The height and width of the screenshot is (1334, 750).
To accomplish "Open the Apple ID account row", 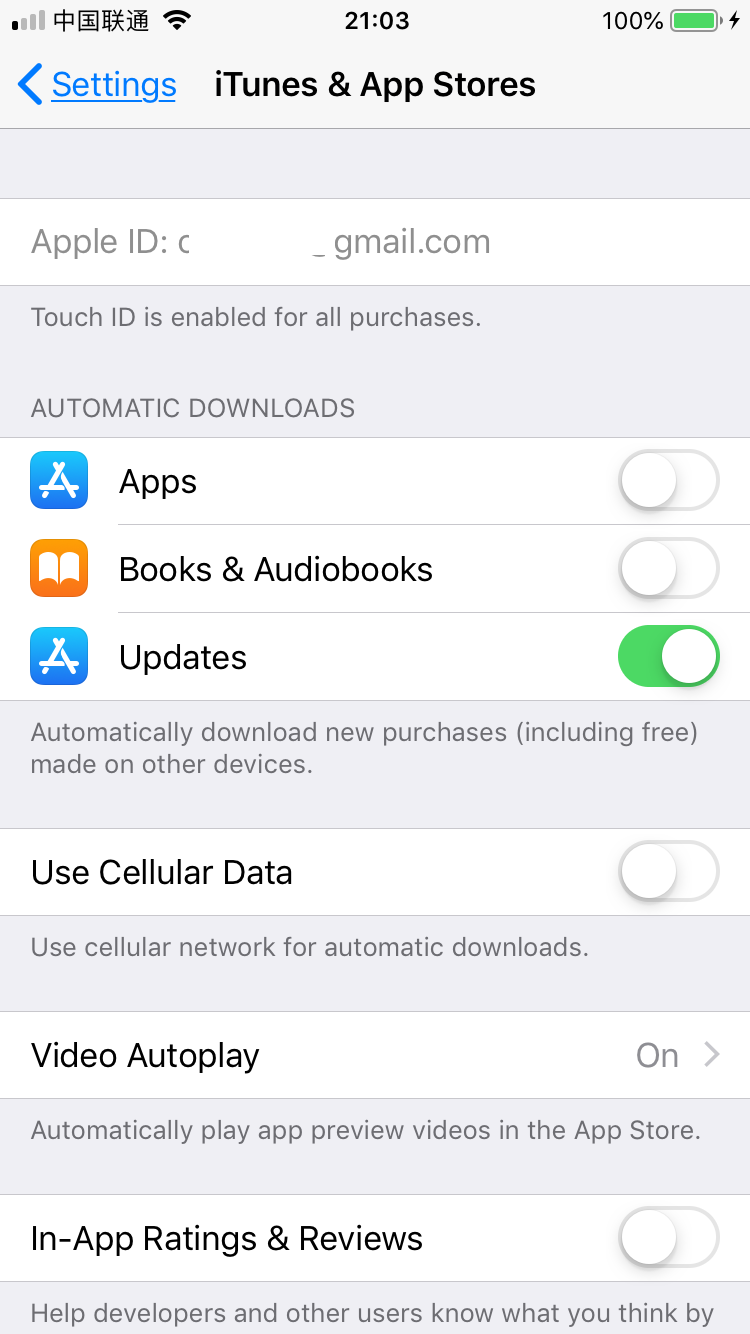I will [x=375, y=242].
